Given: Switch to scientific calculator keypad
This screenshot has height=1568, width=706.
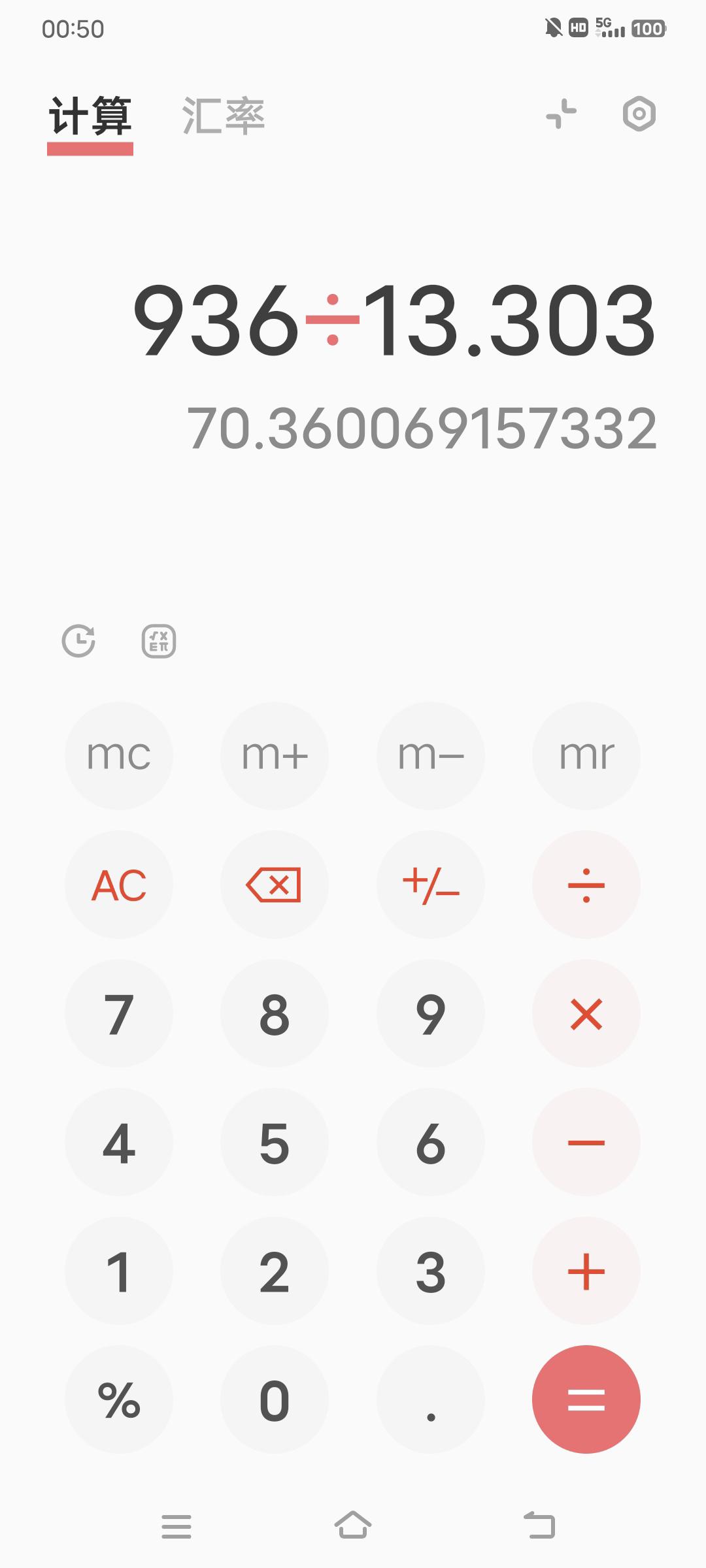Looking at the screenshot, I should pyautogui.click(x=159, y=641).
